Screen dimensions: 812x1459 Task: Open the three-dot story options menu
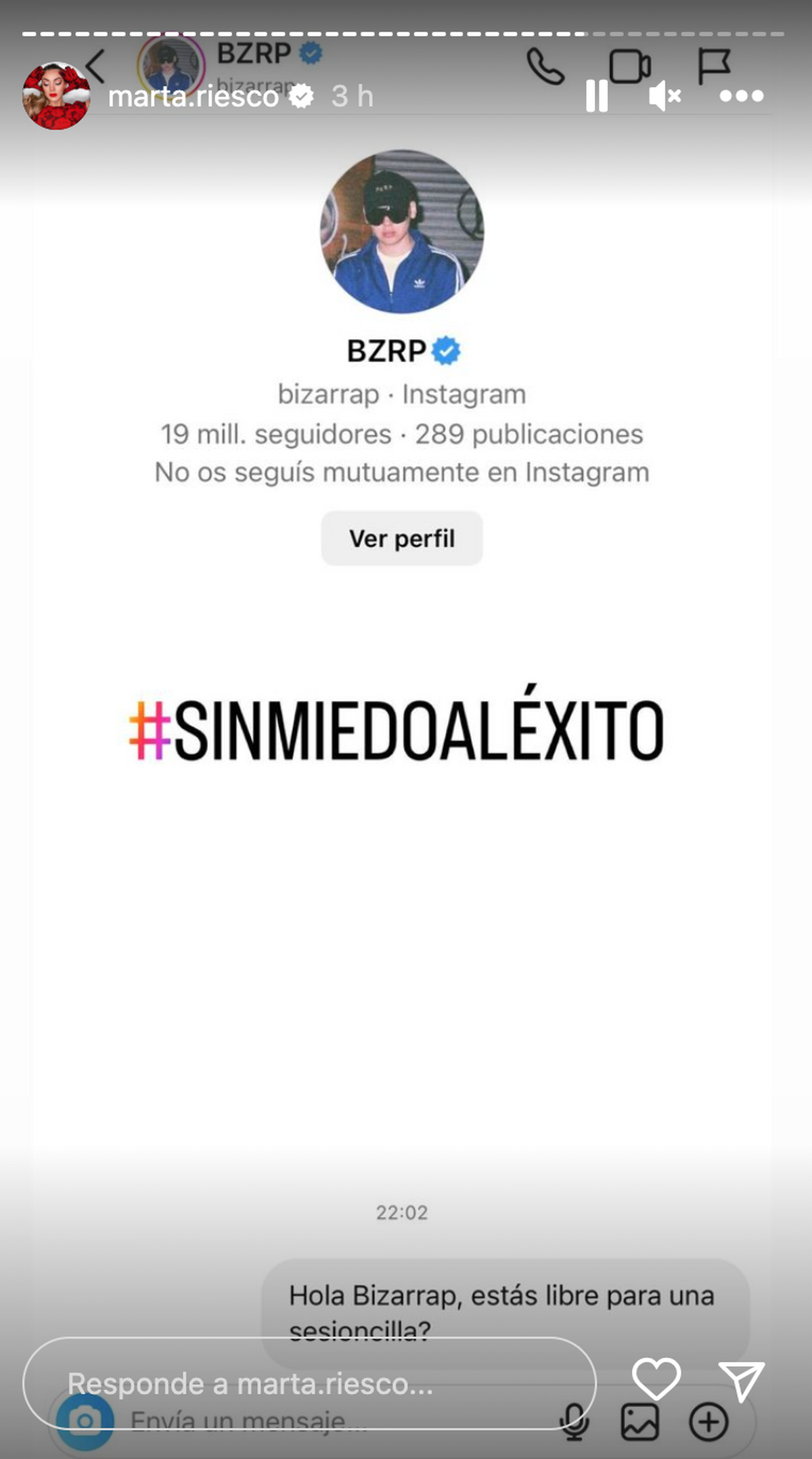tap(742, 96)
